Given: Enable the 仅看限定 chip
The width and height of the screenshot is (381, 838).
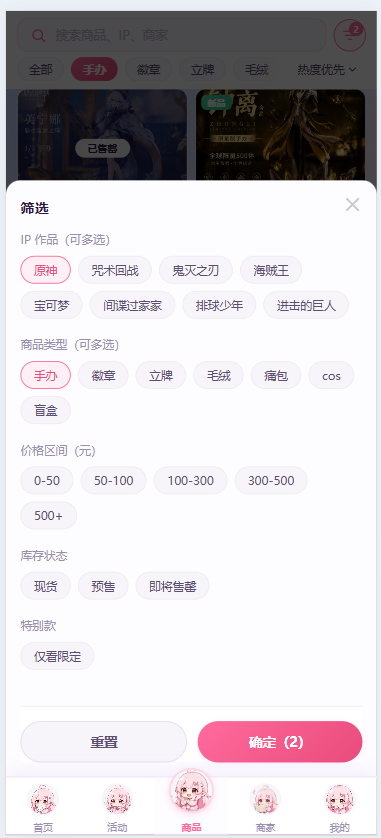Looking at the screenshot, I should 57,656.
